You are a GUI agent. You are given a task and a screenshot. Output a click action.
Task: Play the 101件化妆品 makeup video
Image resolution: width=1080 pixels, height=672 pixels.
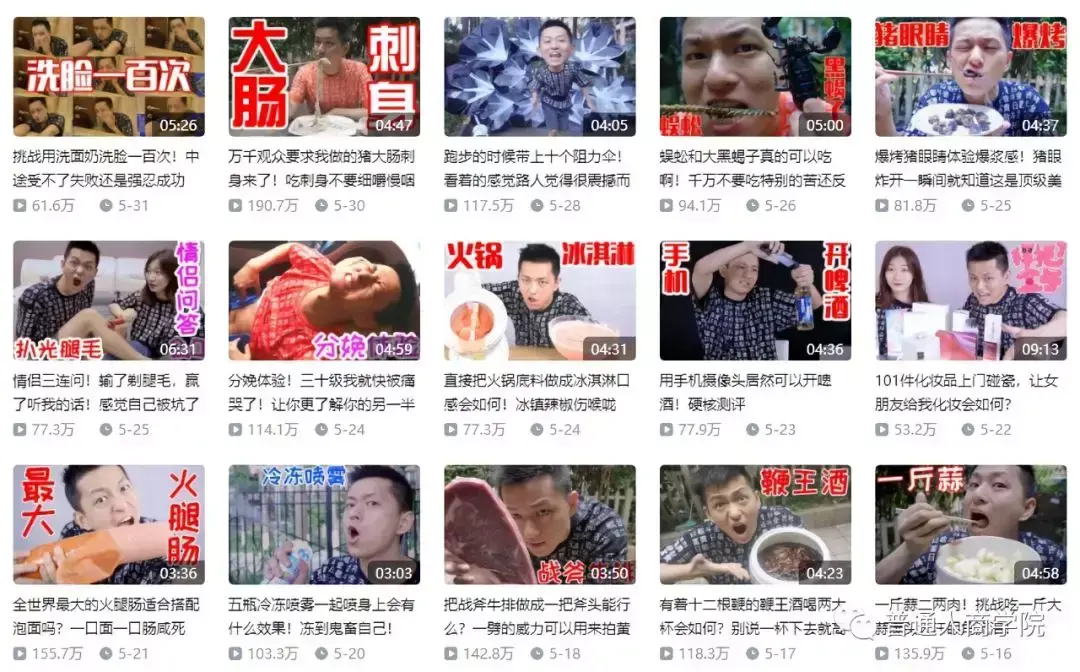pyautogui.click(x=970, y=300)
